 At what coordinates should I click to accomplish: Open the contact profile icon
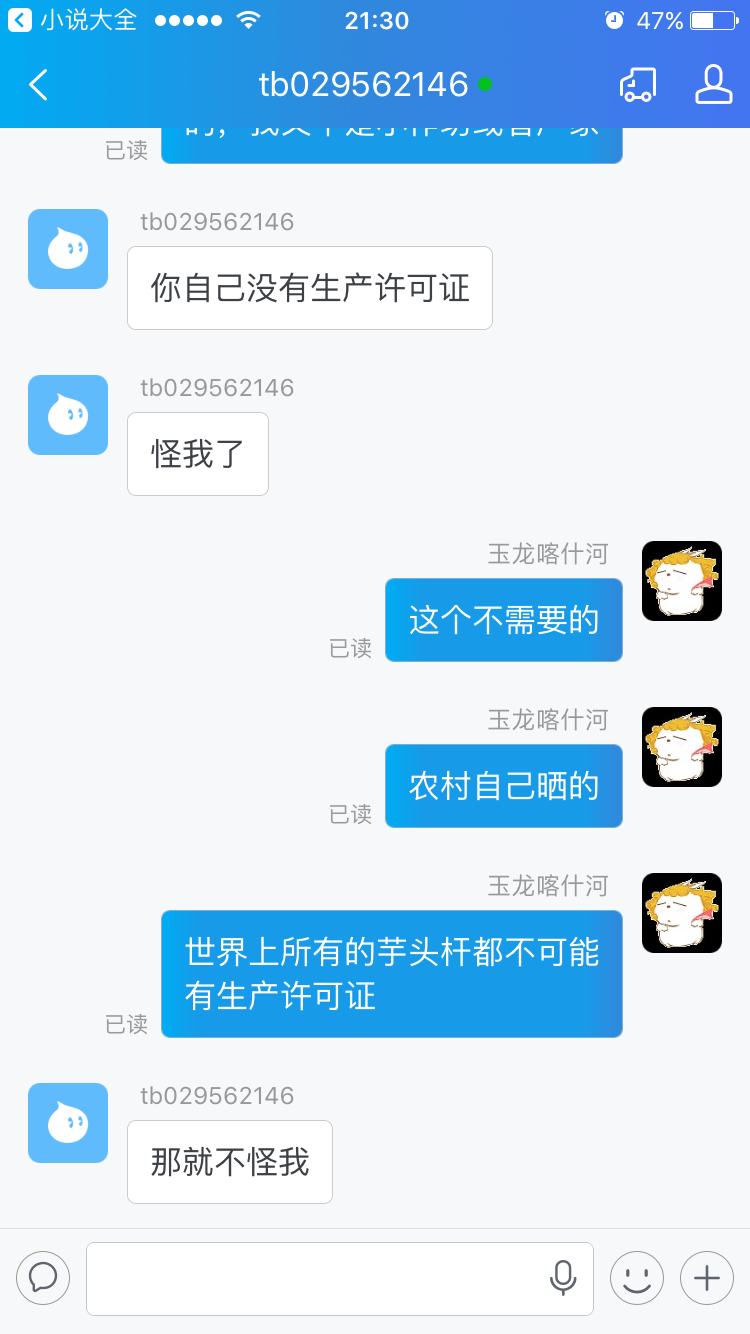[x=714, y=85]
